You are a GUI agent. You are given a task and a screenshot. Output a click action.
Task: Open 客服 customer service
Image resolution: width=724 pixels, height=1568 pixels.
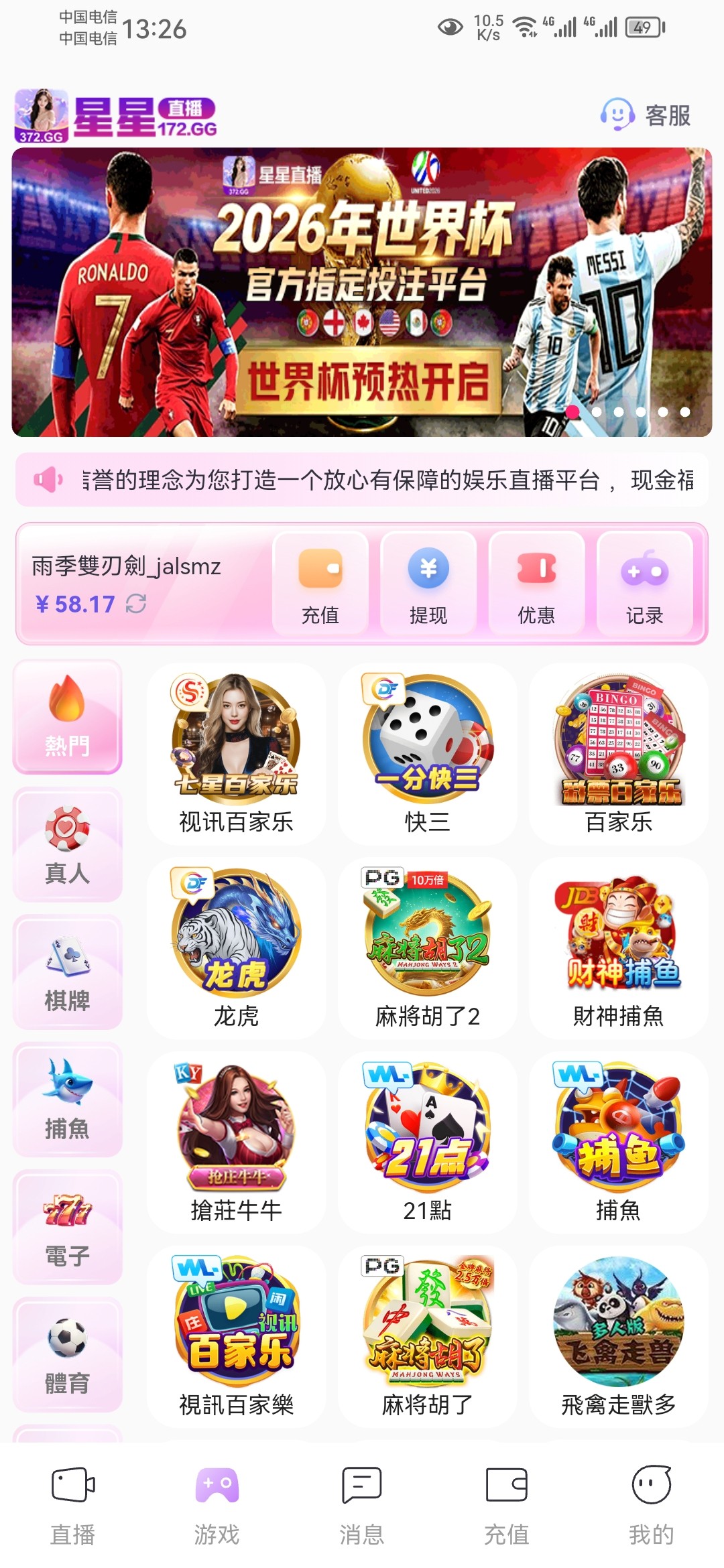[646, 115]
